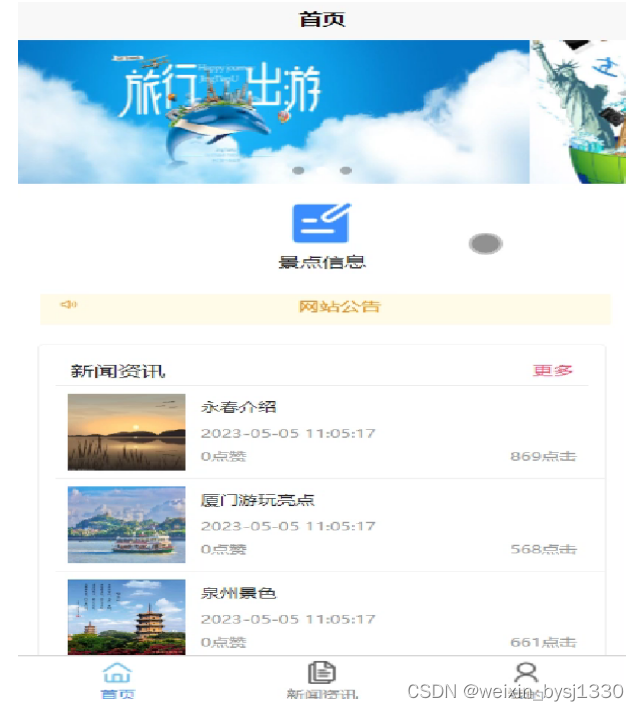Screen dimensions: 639x711
Task: Switch to the 新闻资讯 tab
Action: (x=321, y=680)
